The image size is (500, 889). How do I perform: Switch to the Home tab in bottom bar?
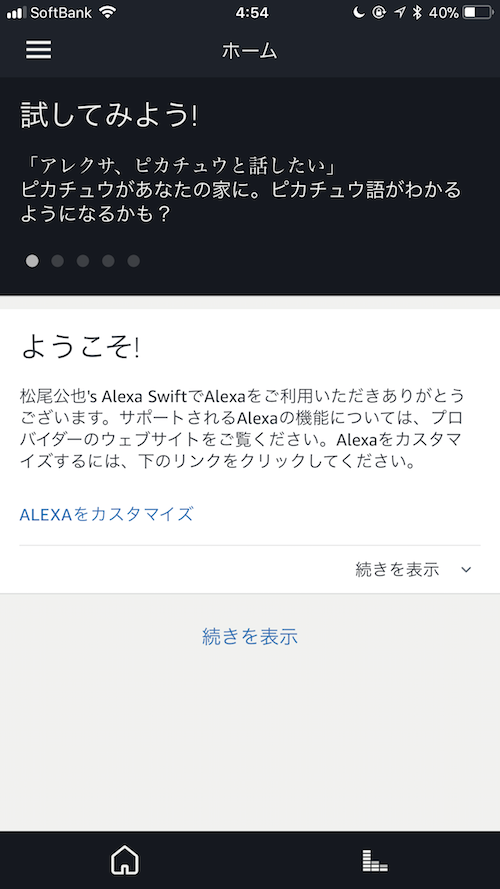coord(125,861)
